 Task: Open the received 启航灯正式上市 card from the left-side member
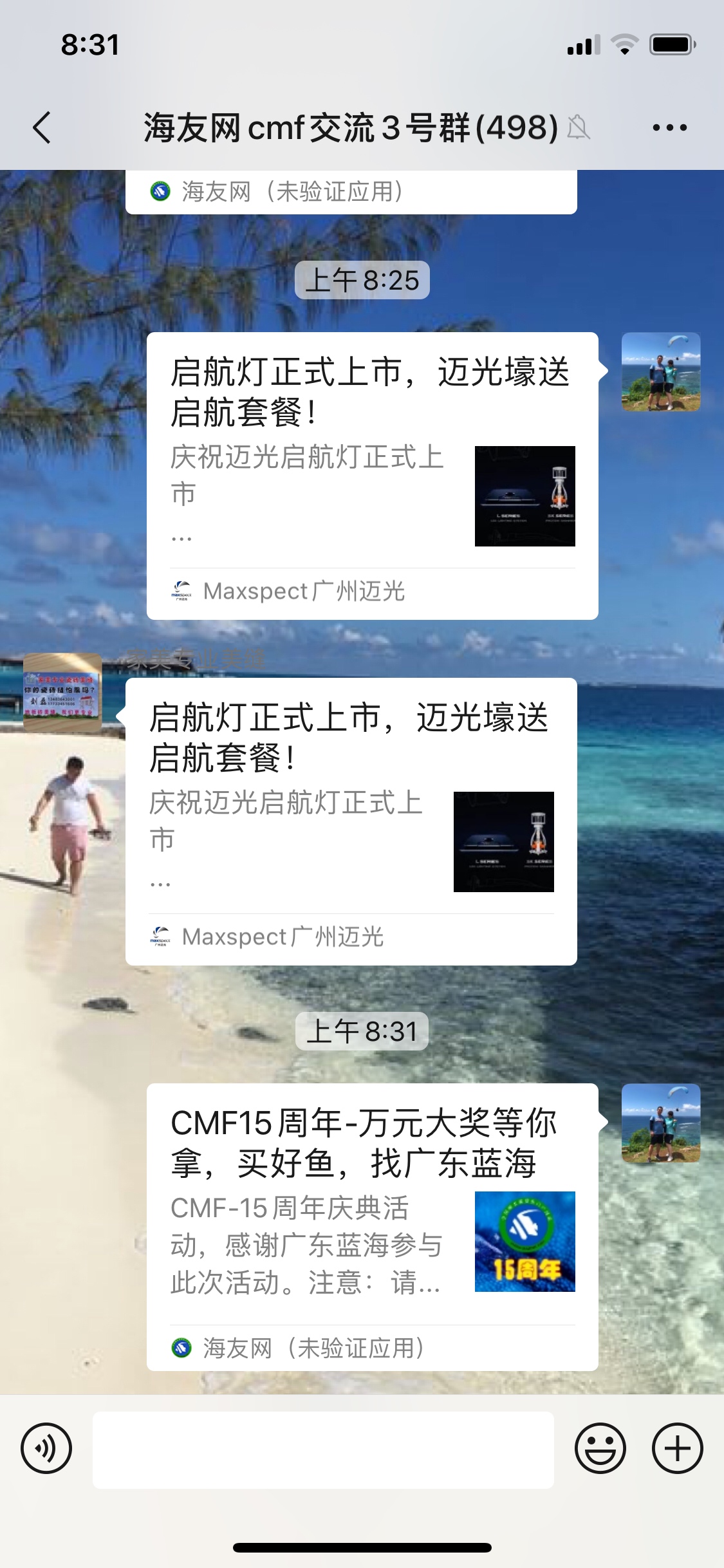coord(351,821)
